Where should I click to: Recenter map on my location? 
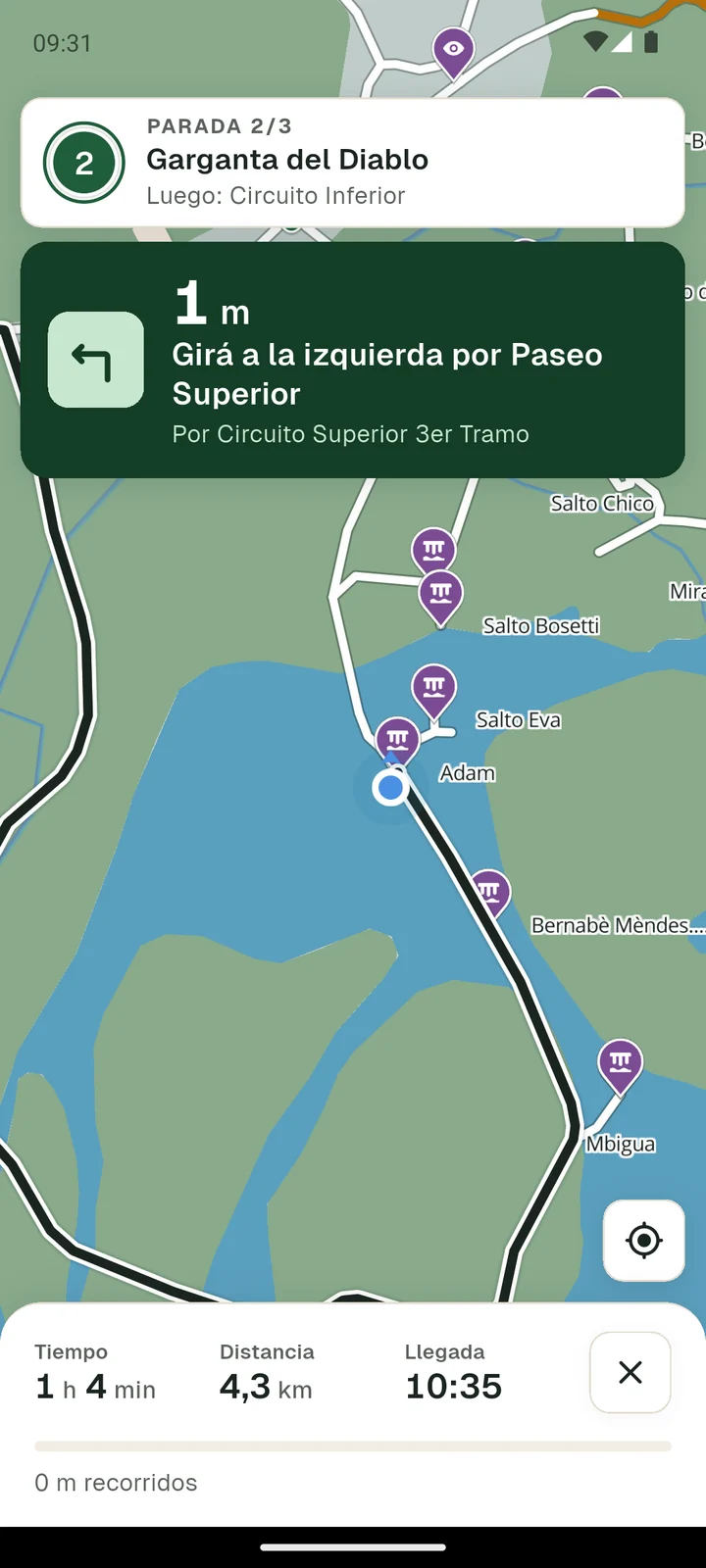[644, 1241]
